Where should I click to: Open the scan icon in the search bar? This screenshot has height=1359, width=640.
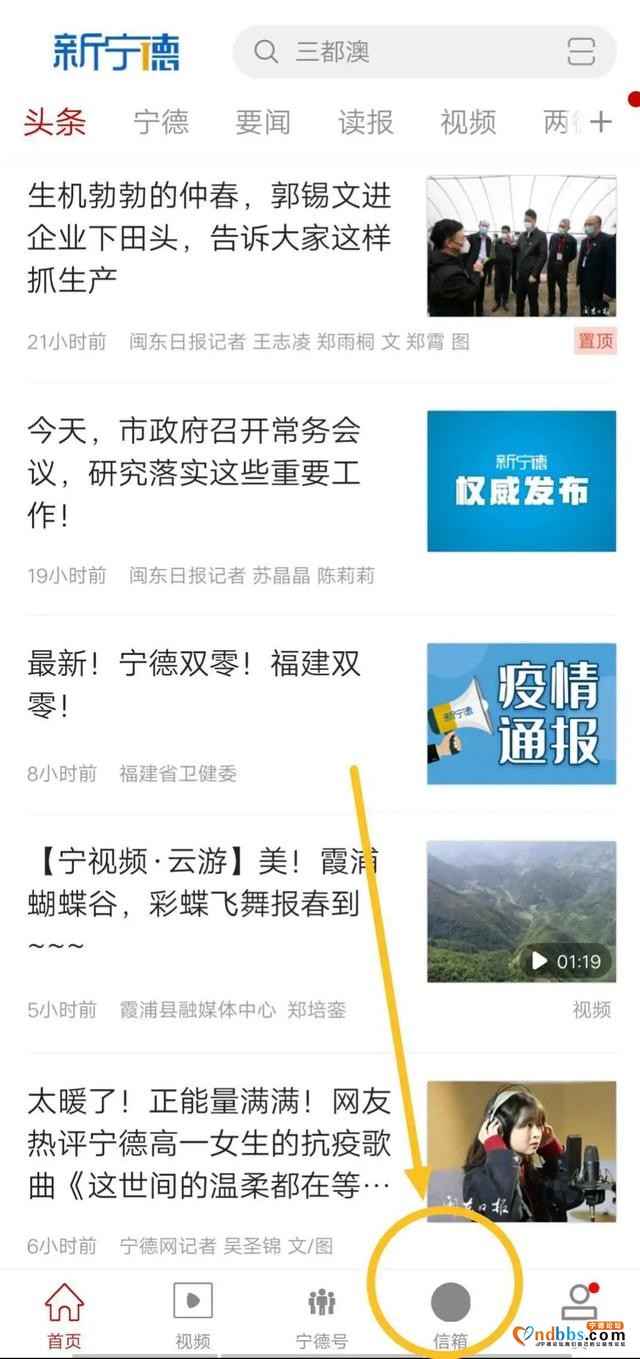580,51
